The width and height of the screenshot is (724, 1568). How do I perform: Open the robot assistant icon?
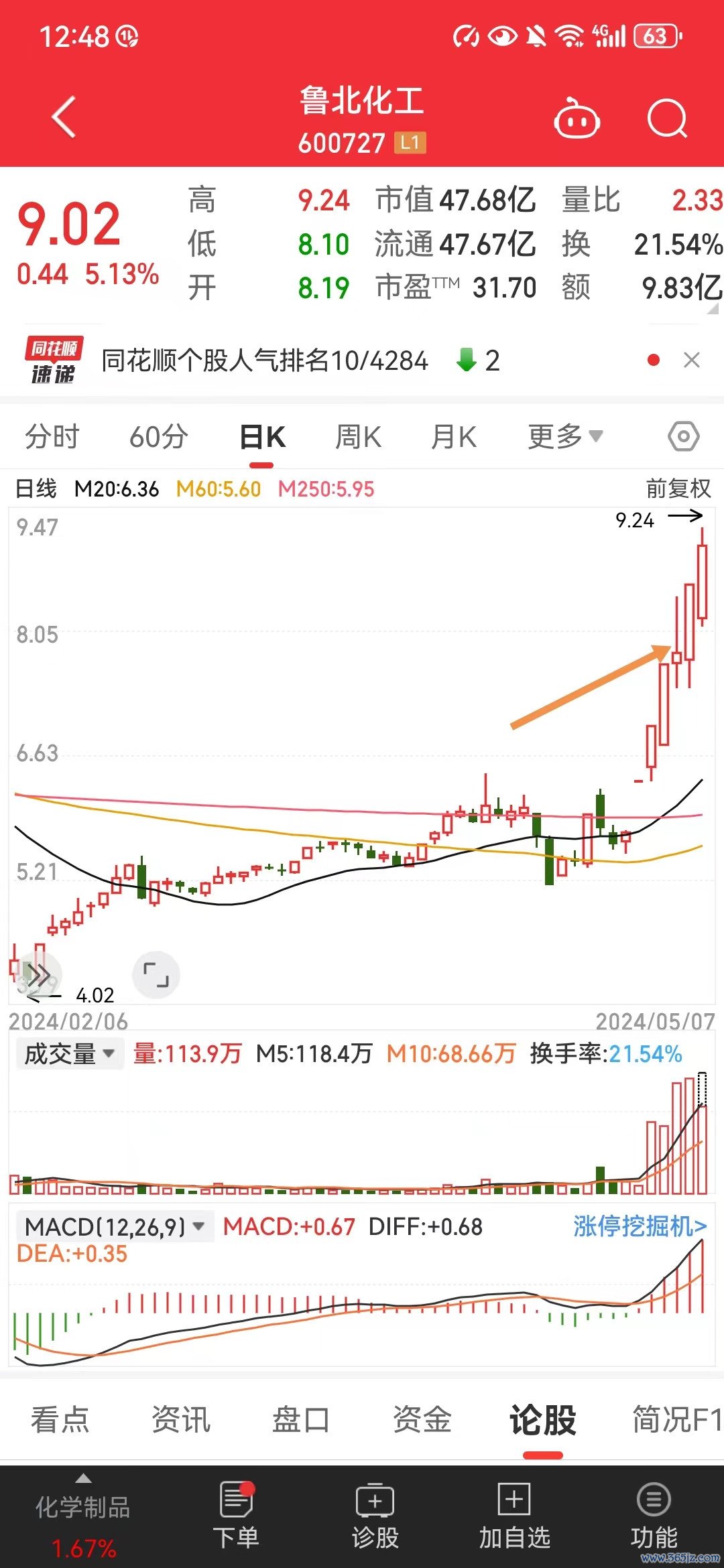pos(577,119)
